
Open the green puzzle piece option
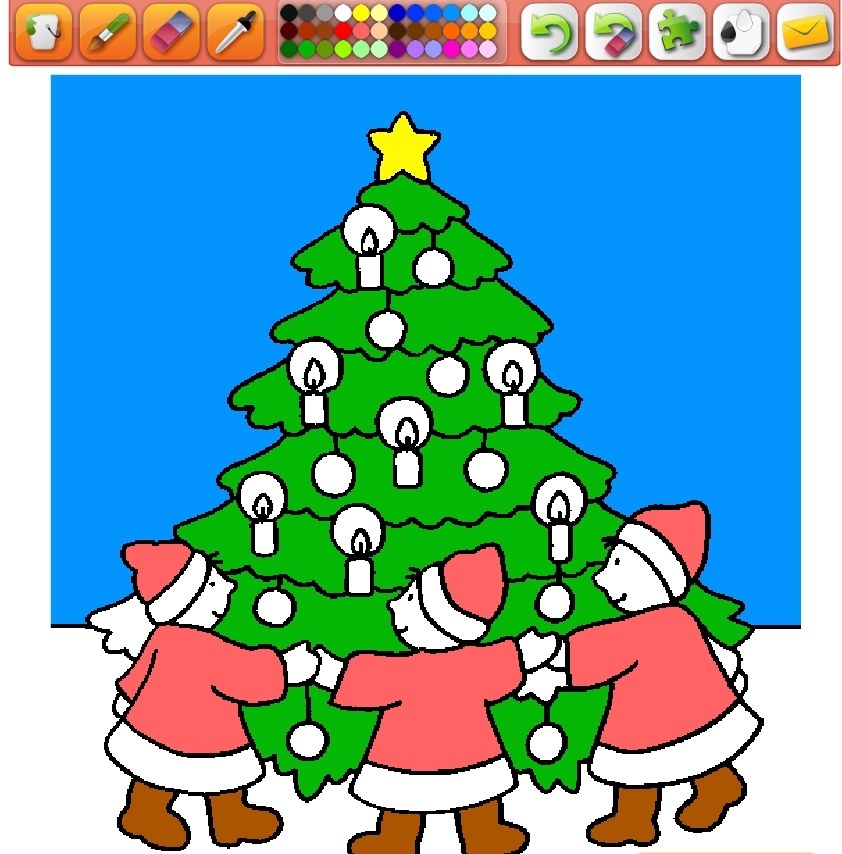tap(677, 32)
